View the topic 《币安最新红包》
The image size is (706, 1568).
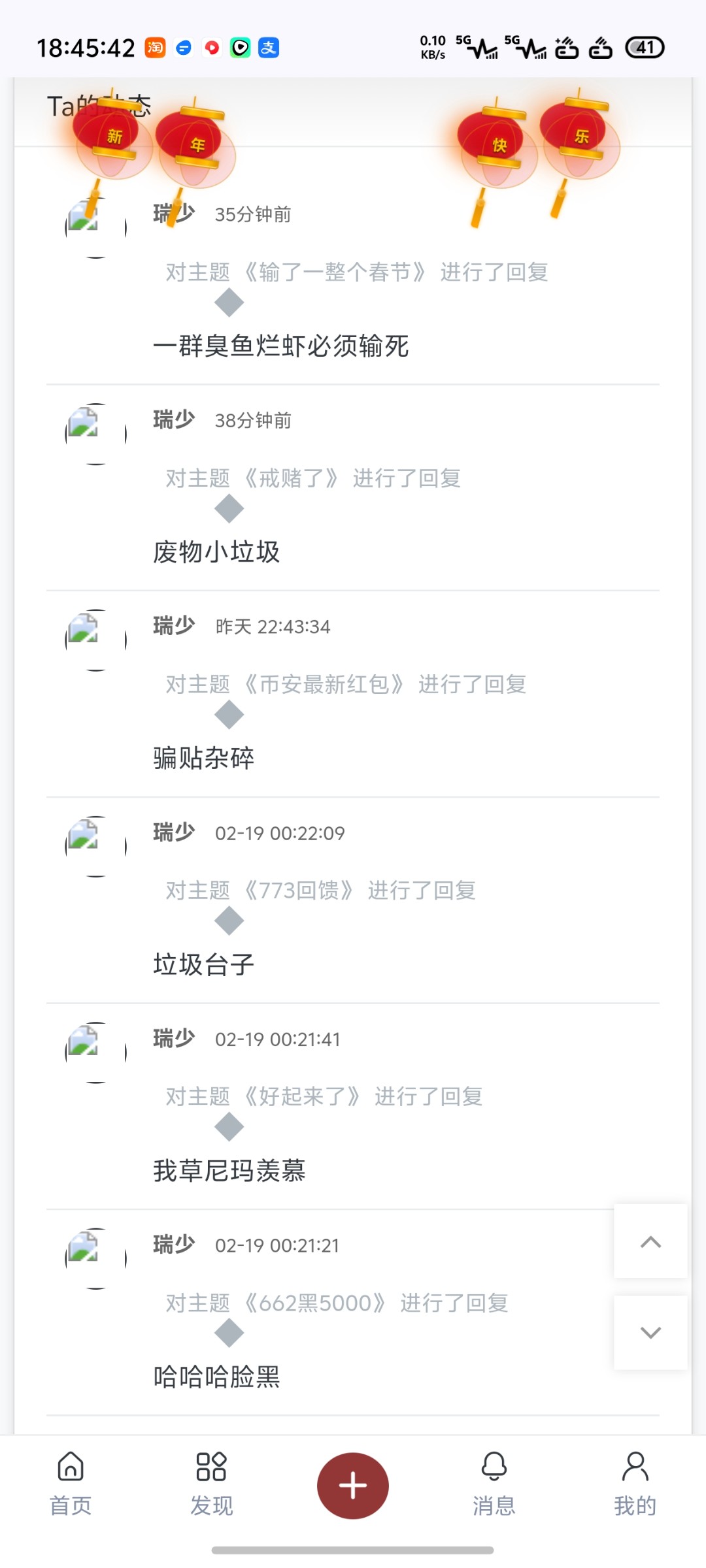pos(324,684)
